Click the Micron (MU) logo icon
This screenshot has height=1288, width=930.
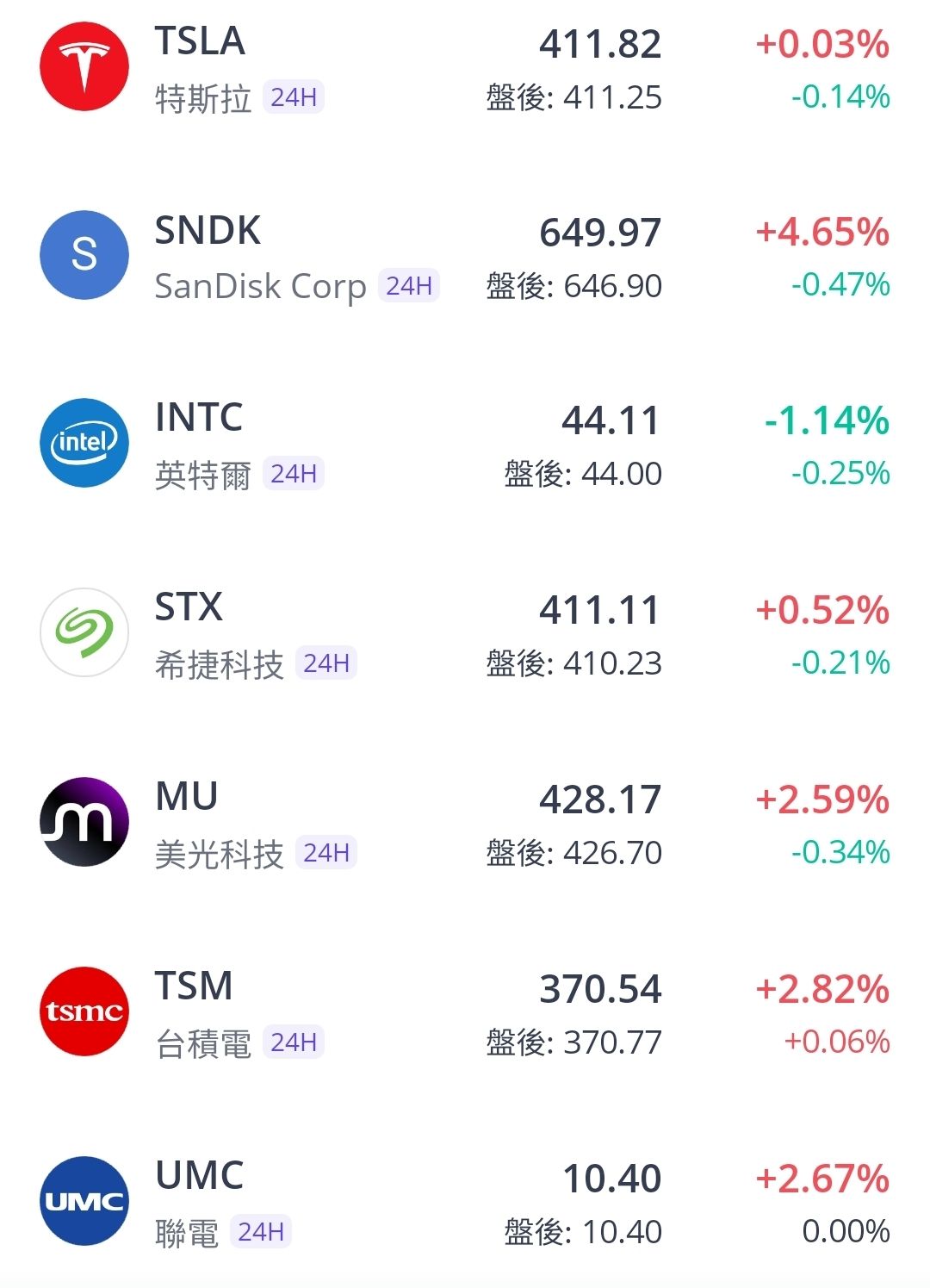[x=84, y=820]
